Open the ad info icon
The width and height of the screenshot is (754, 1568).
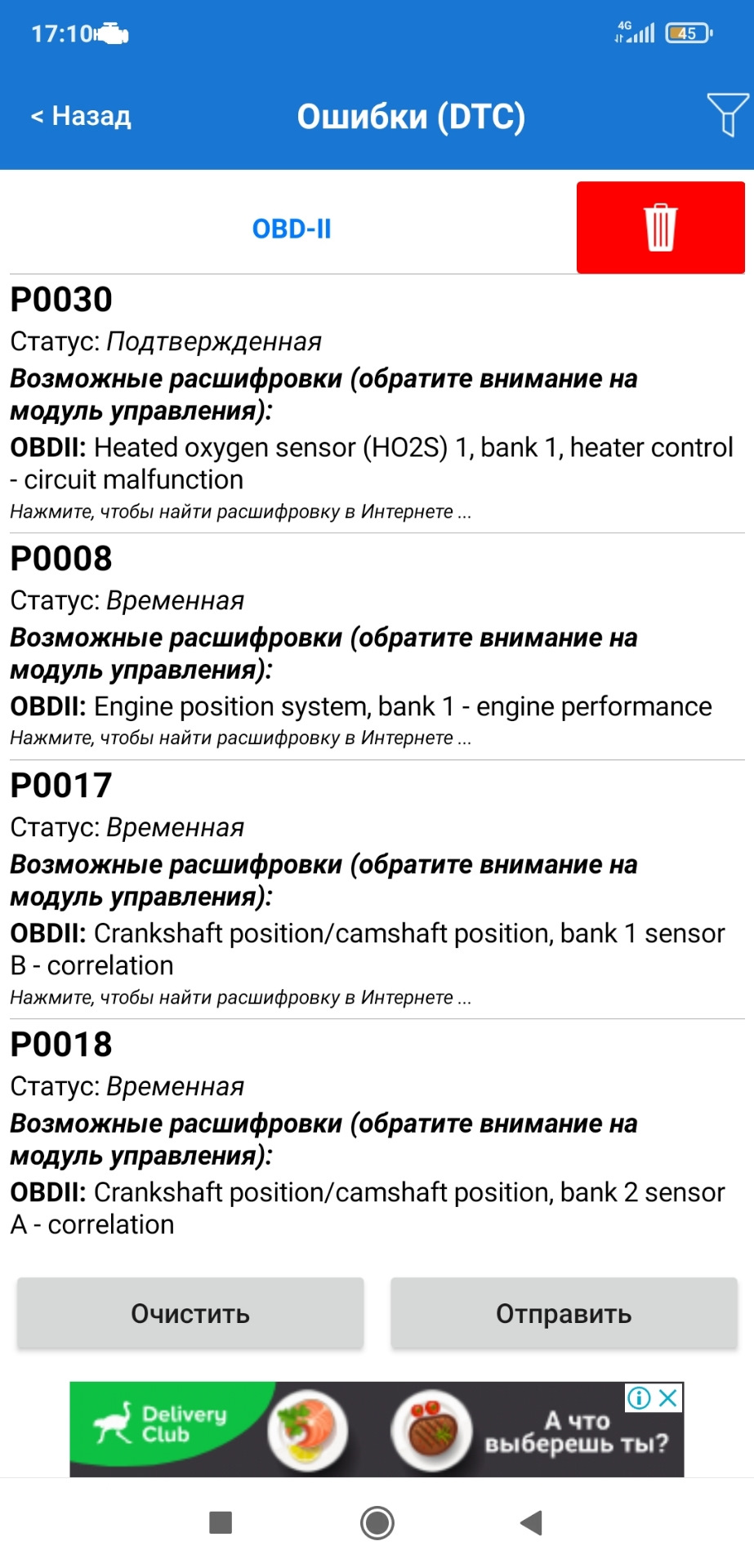tap(639, 1397)
